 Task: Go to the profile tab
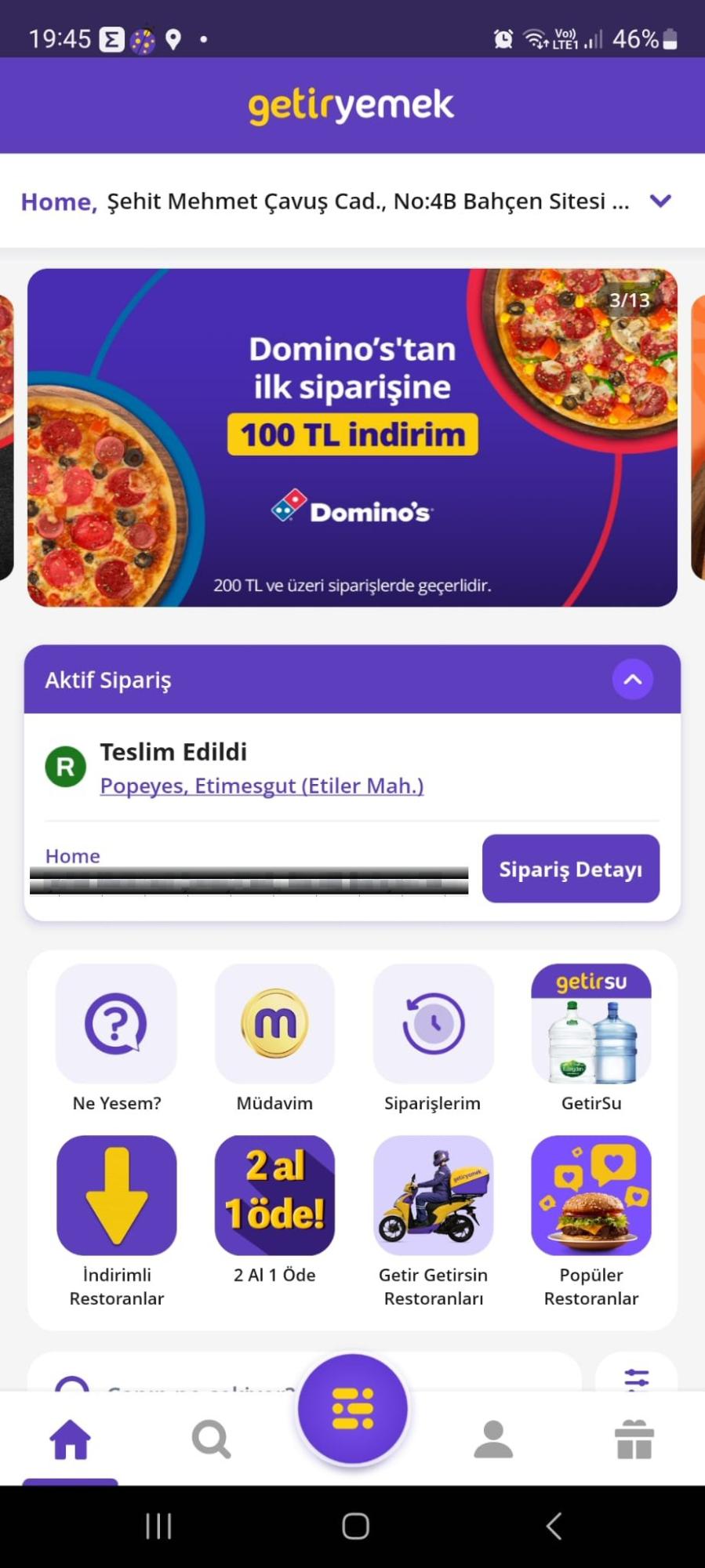coord(493,1439)
